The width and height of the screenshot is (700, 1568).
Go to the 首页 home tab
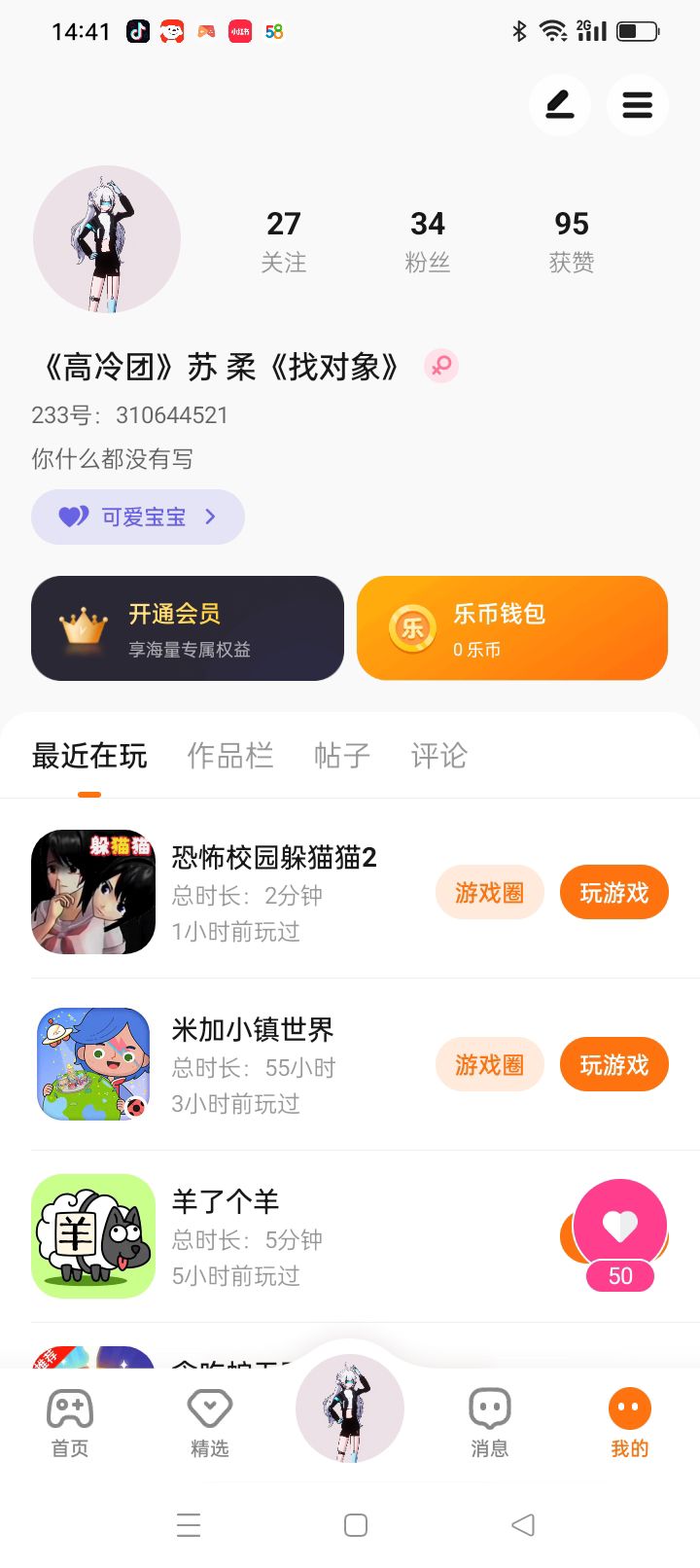[x=70, y=1423]
